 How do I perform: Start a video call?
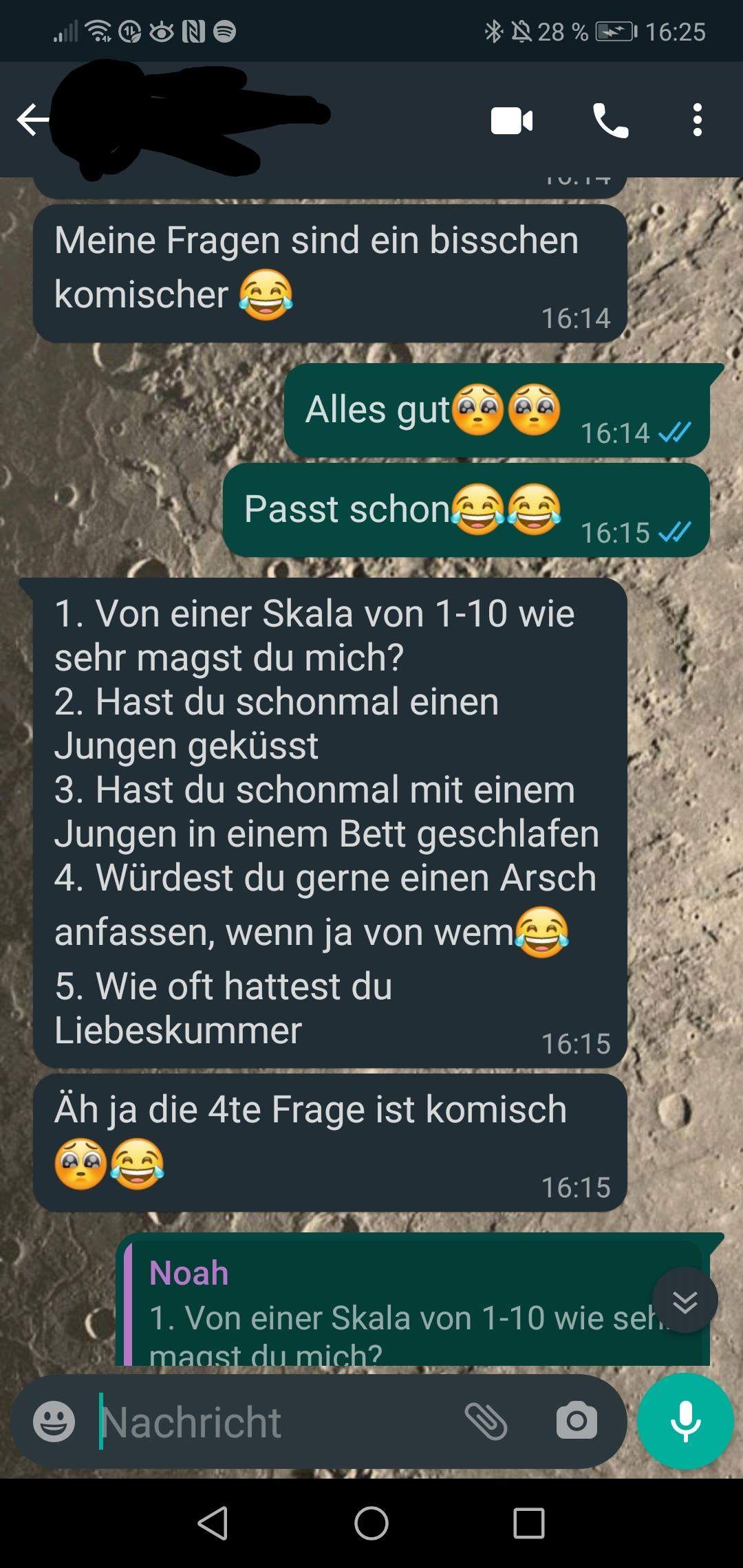coord(513,120)
